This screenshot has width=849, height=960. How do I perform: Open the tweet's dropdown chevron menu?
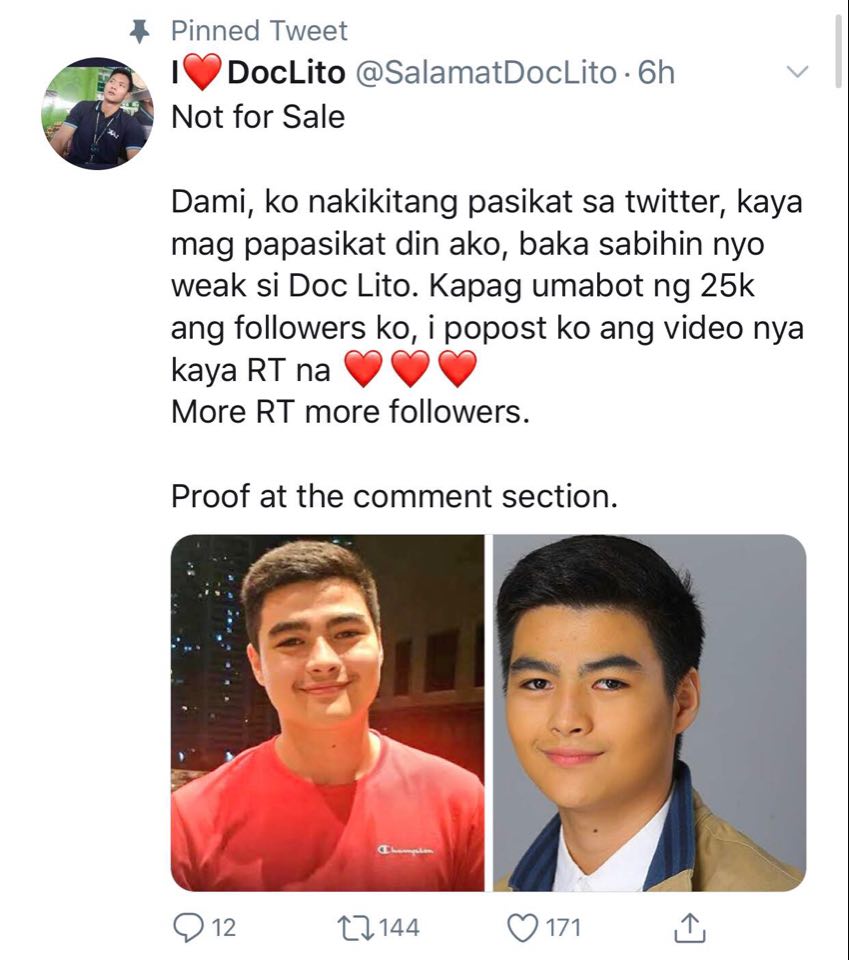[x=797, y=72]
